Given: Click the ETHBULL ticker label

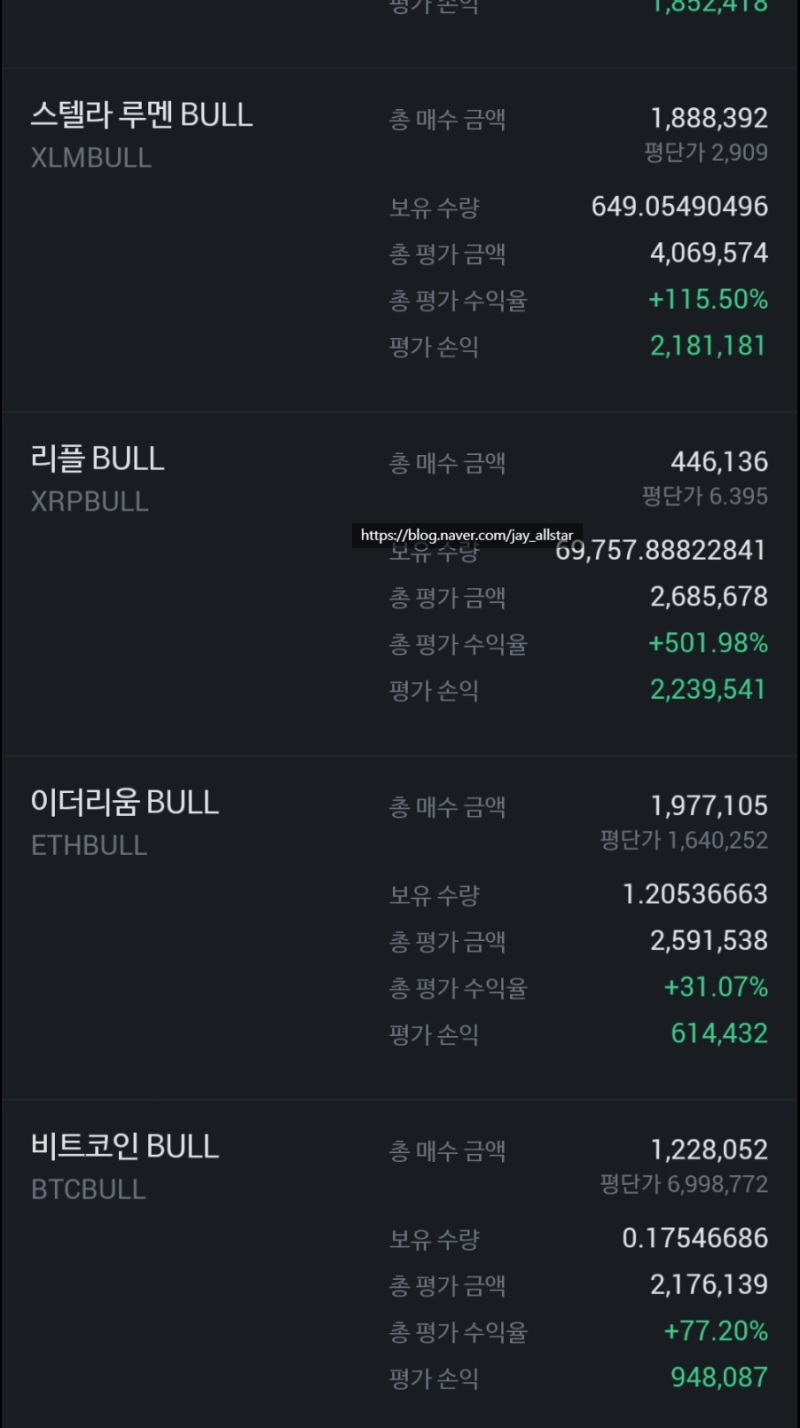Looking at the screenshot, I should click(x=89, y=845).
